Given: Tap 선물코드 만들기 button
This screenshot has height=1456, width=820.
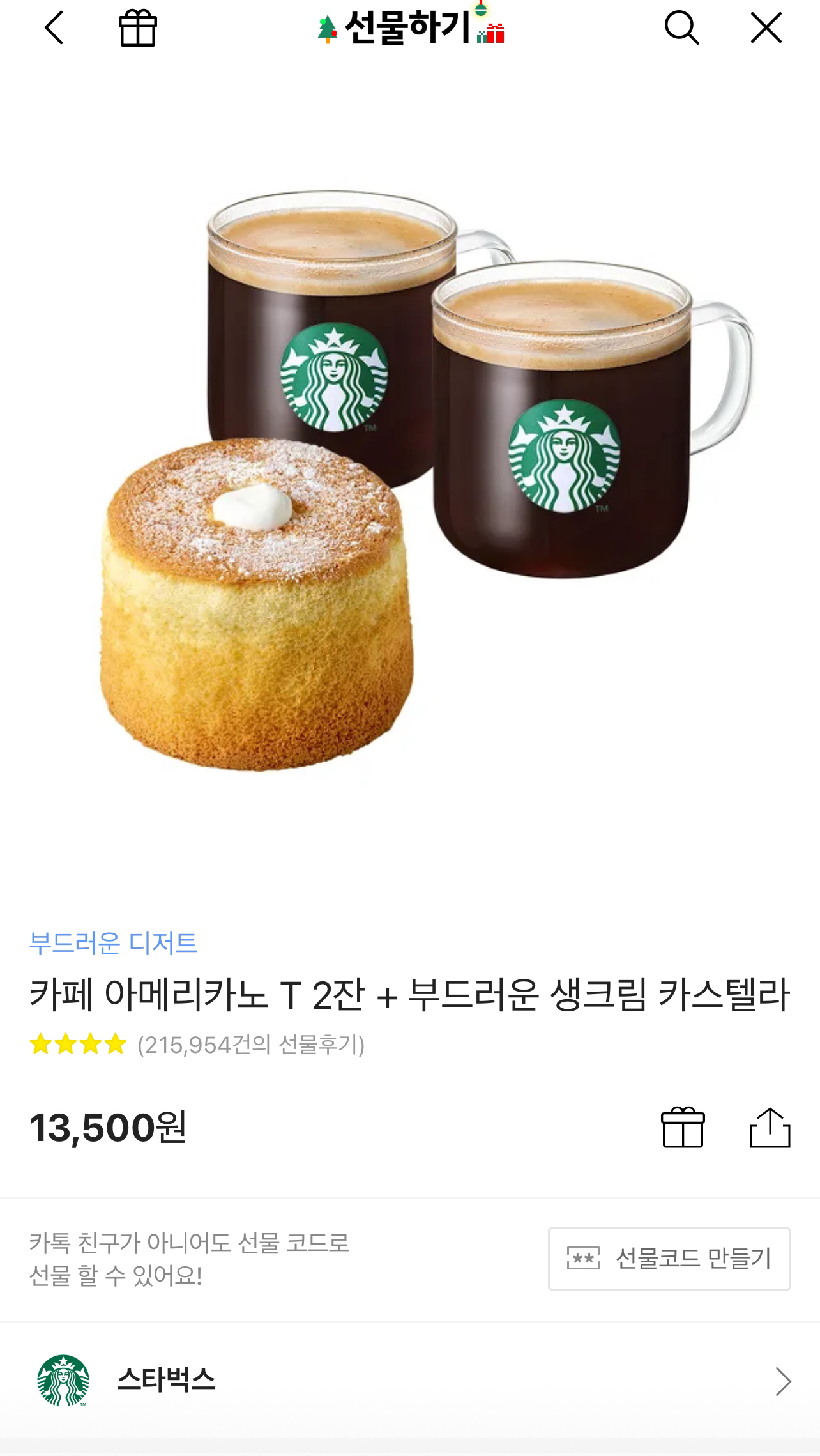Looking at the screenshot, I should click(x=669, y=1258).
